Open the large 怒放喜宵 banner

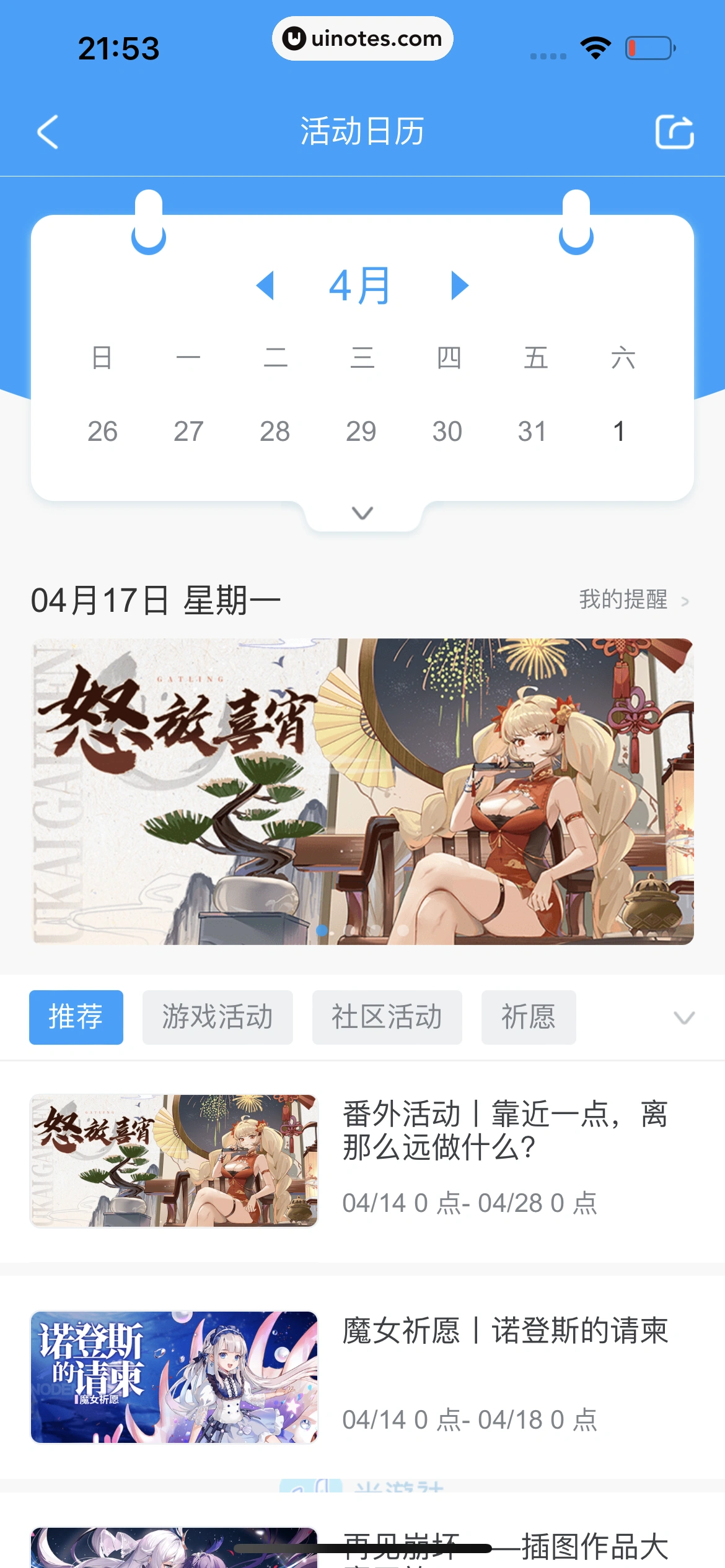click(x=362, y=791)
